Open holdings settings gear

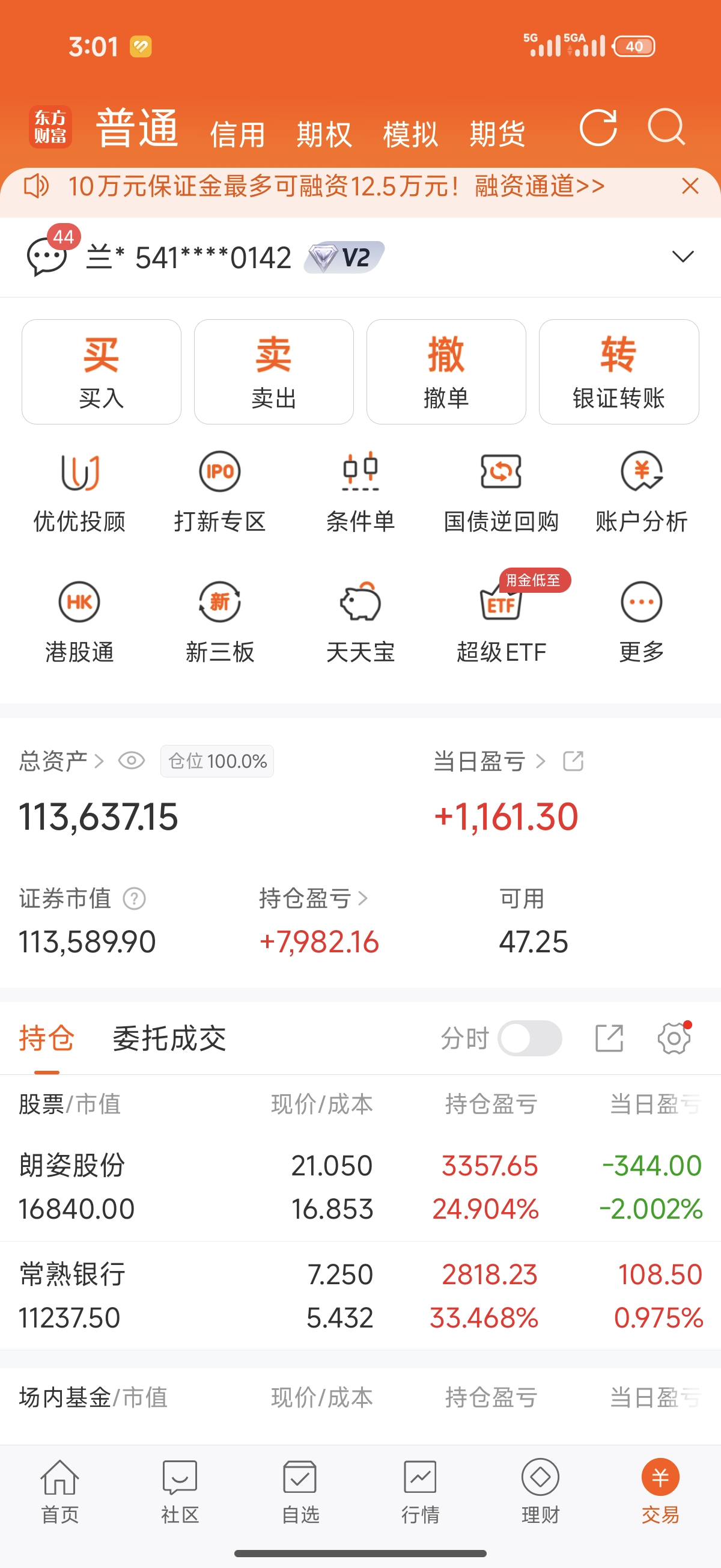pyautogui.click(x=674, y=1038)
